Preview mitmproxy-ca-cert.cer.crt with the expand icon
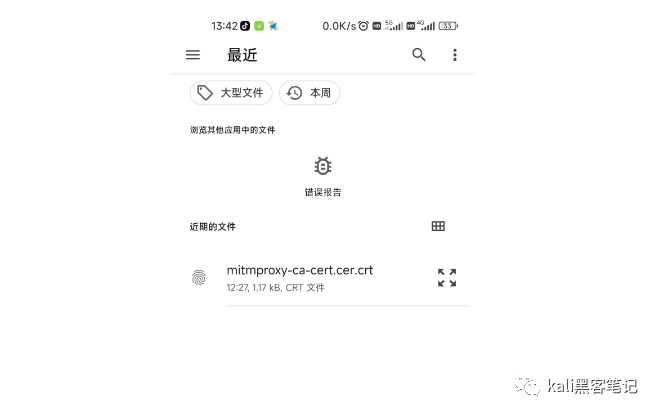The width and height of the screenshot is (658, 414). [x=447, y=278]
